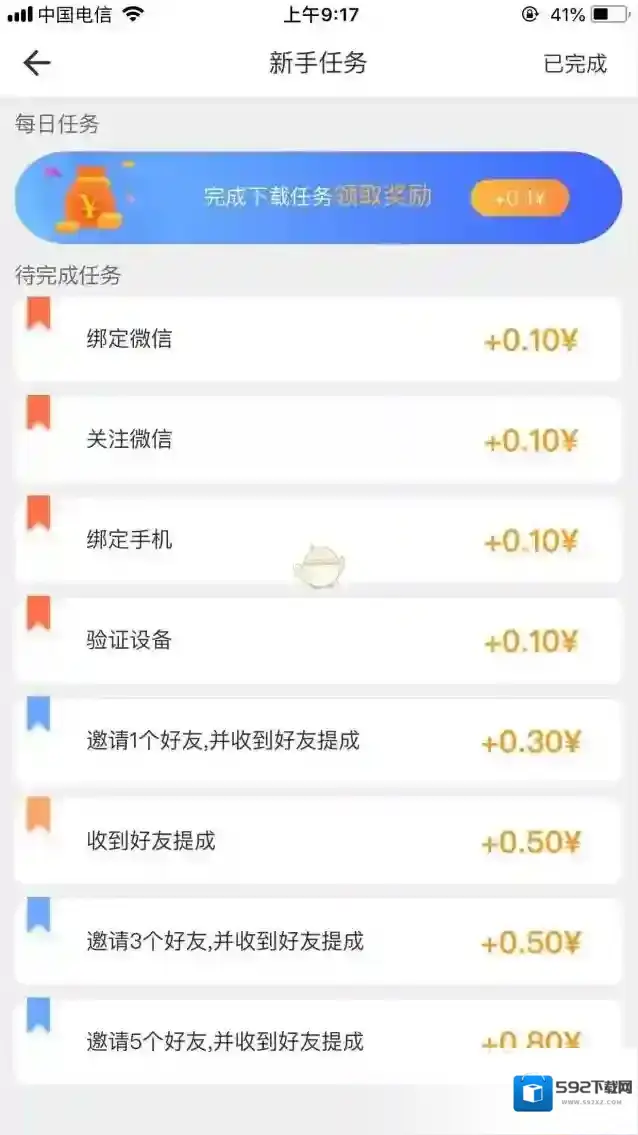This screenshot has width=638, height=1135.
Task: Open the 绑定微信 task
Action: point(318,339)
